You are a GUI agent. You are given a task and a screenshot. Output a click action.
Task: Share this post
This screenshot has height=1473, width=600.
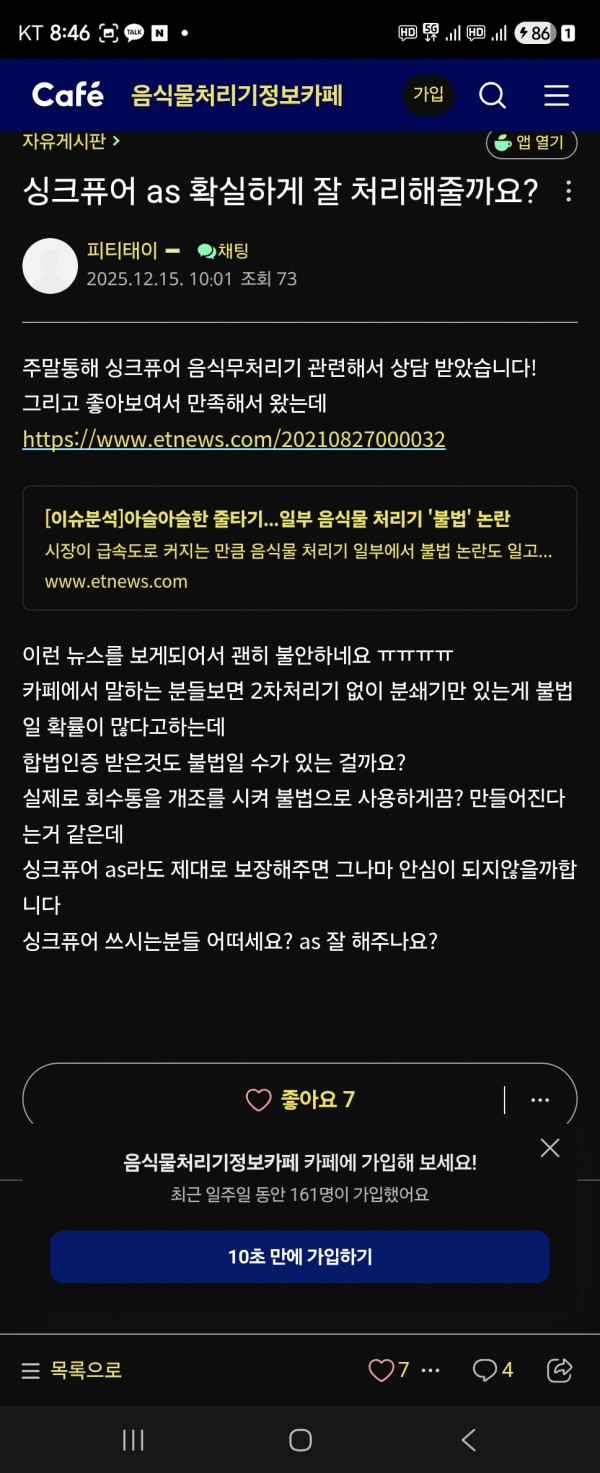click(560, 1370)
